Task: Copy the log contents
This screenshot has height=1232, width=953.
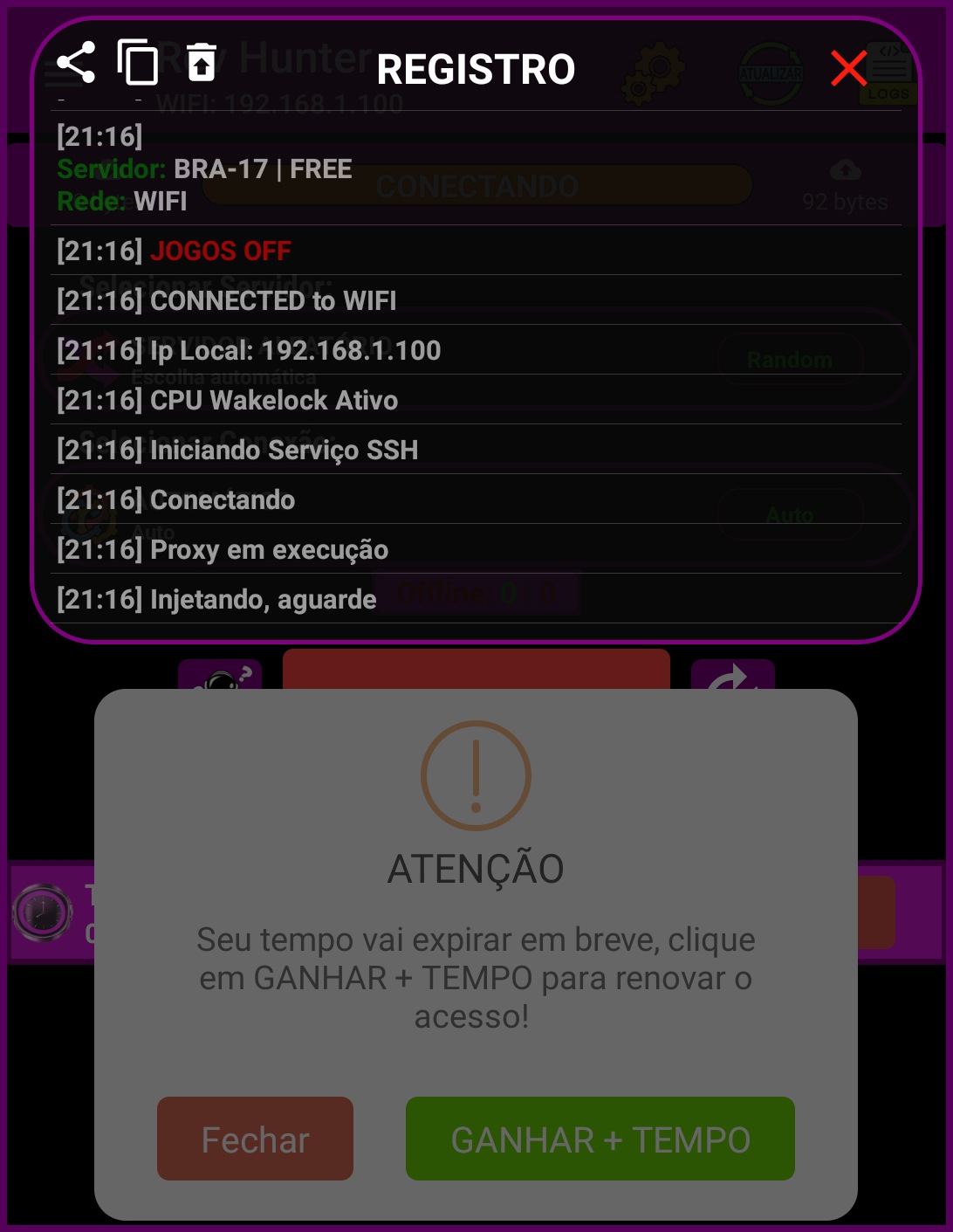Action: tap(138, 65)
